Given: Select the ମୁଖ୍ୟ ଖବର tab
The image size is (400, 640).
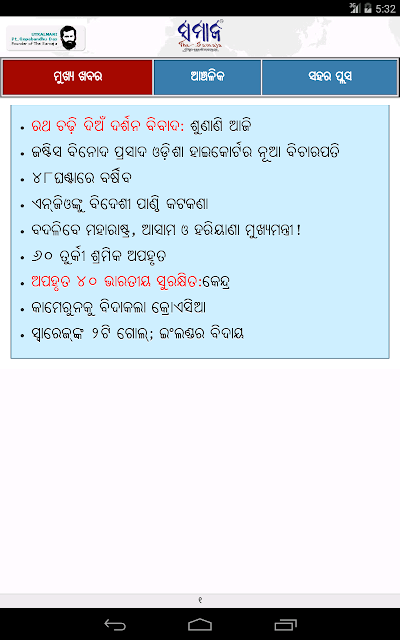Looking at the screenshot, I should 78,77.
